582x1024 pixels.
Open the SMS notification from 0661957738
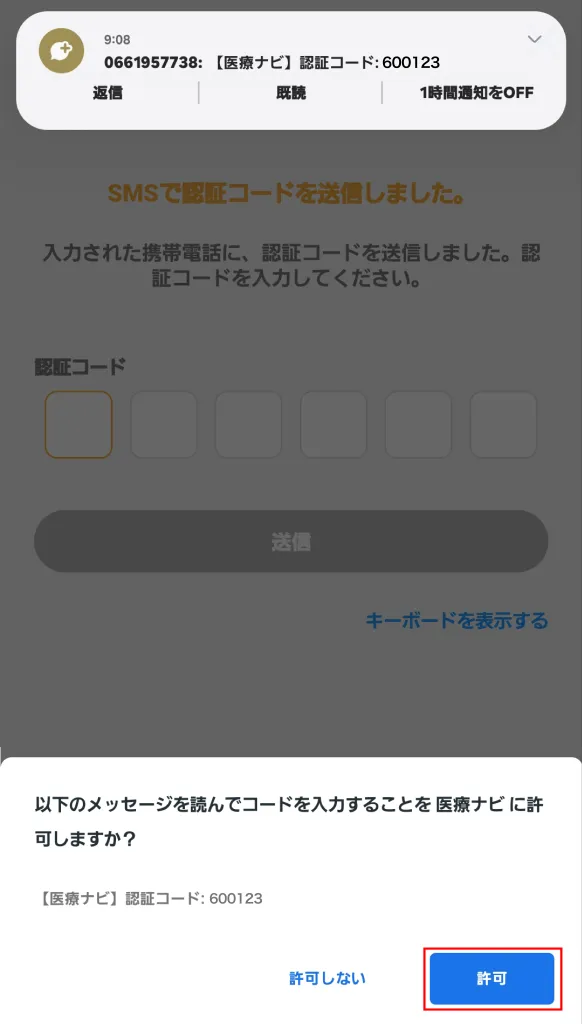pyautogui.click(x=272, y=62)
